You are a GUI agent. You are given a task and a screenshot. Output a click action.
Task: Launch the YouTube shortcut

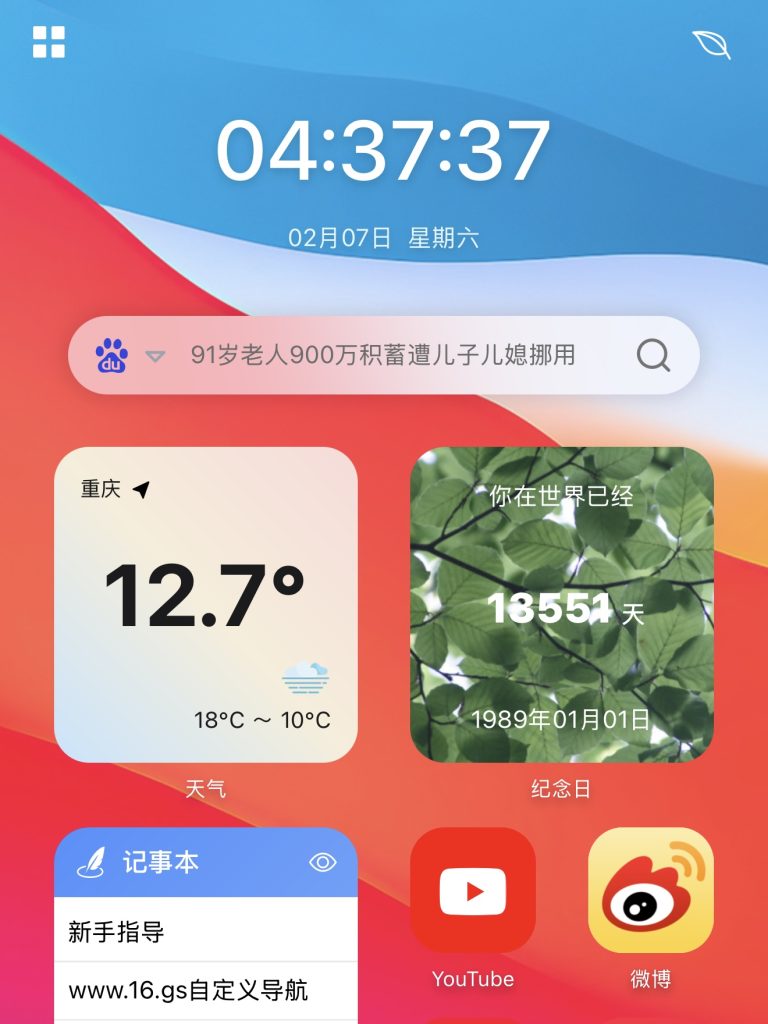coord(473,890)
